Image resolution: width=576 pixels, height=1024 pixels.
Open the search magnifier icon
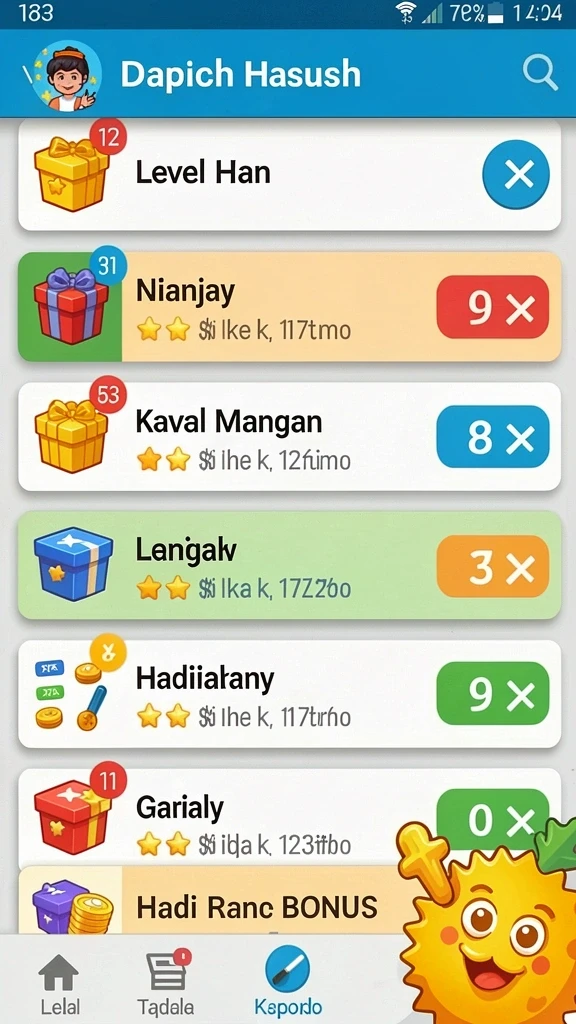540,72
